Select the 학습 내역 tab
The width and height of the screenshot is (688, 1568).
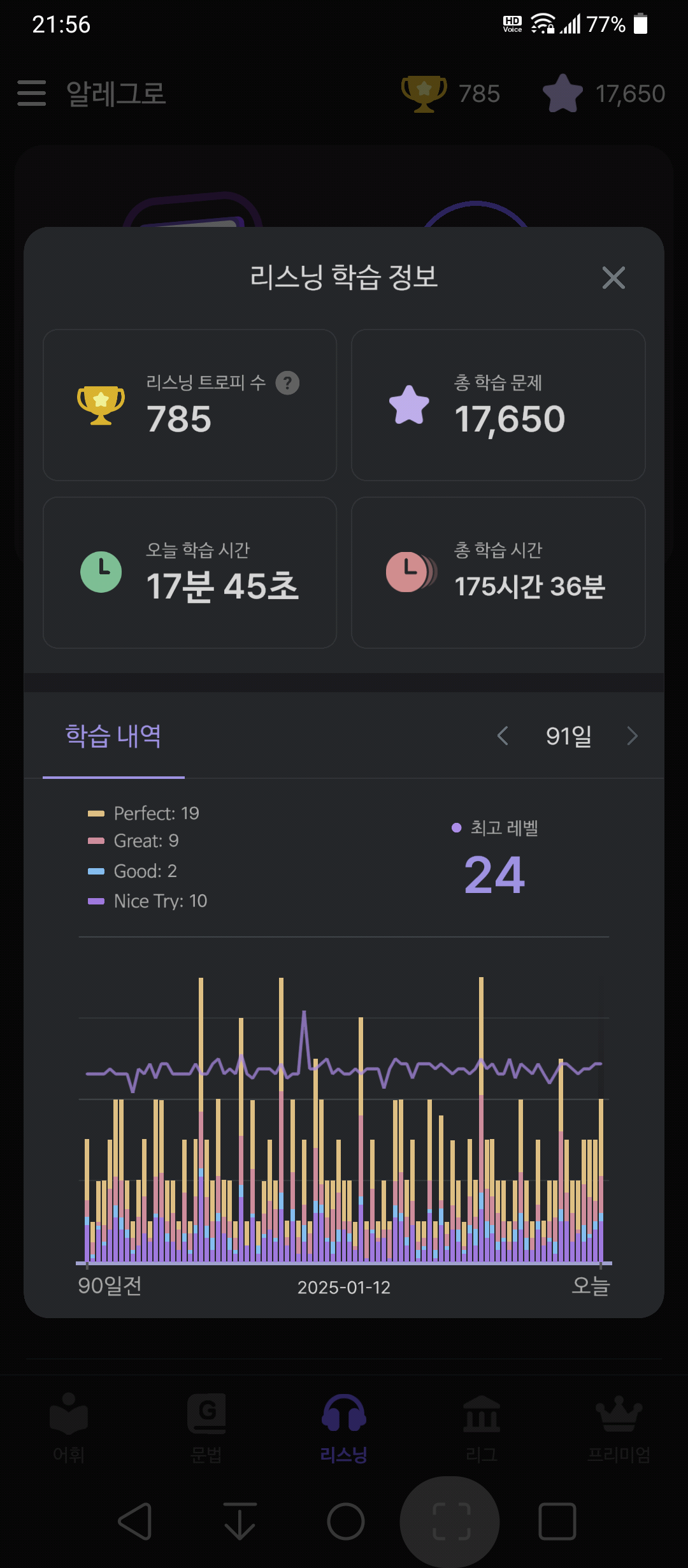(x=113, y=736)
